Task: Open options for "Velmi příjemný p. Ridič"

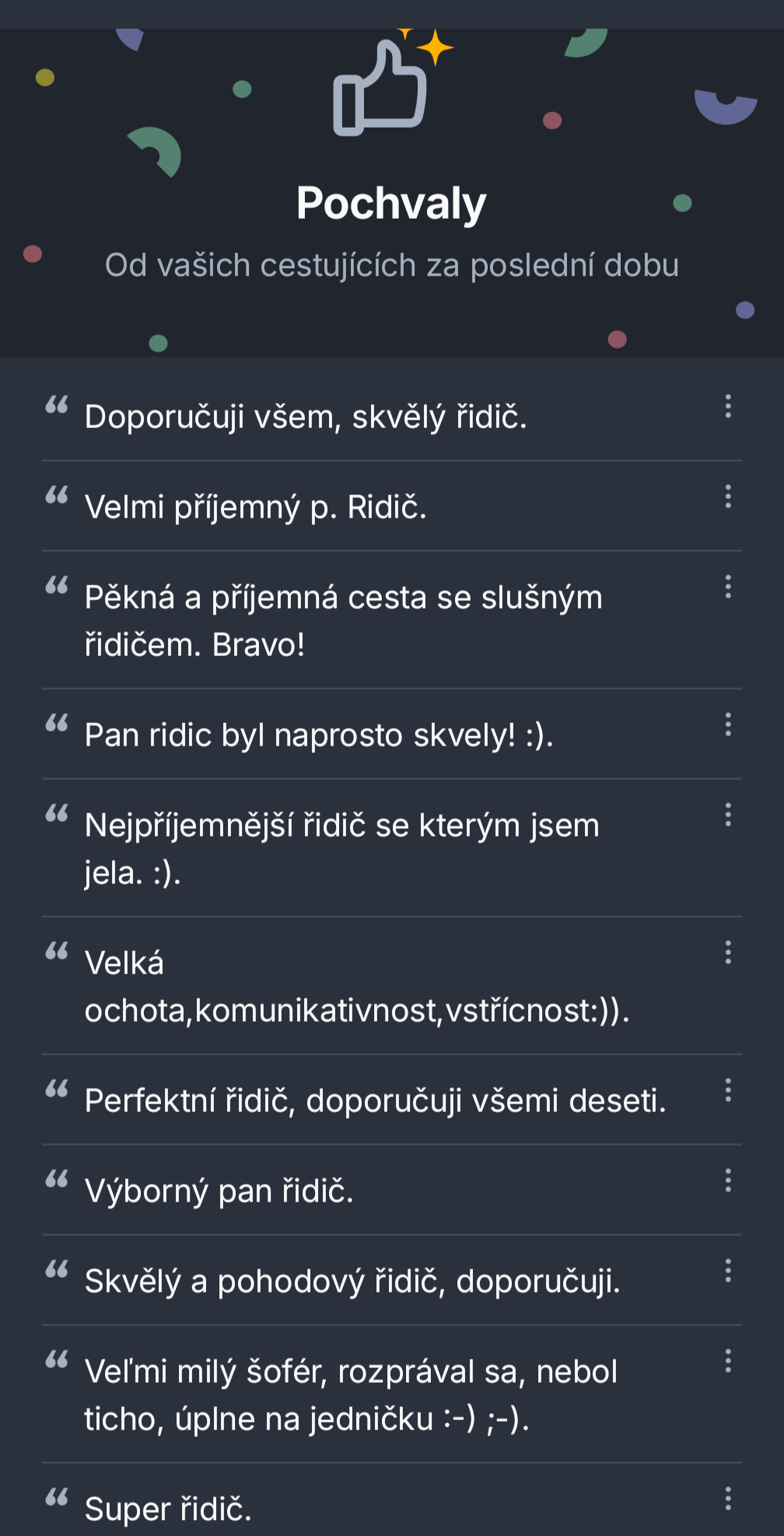Action: 728,496
